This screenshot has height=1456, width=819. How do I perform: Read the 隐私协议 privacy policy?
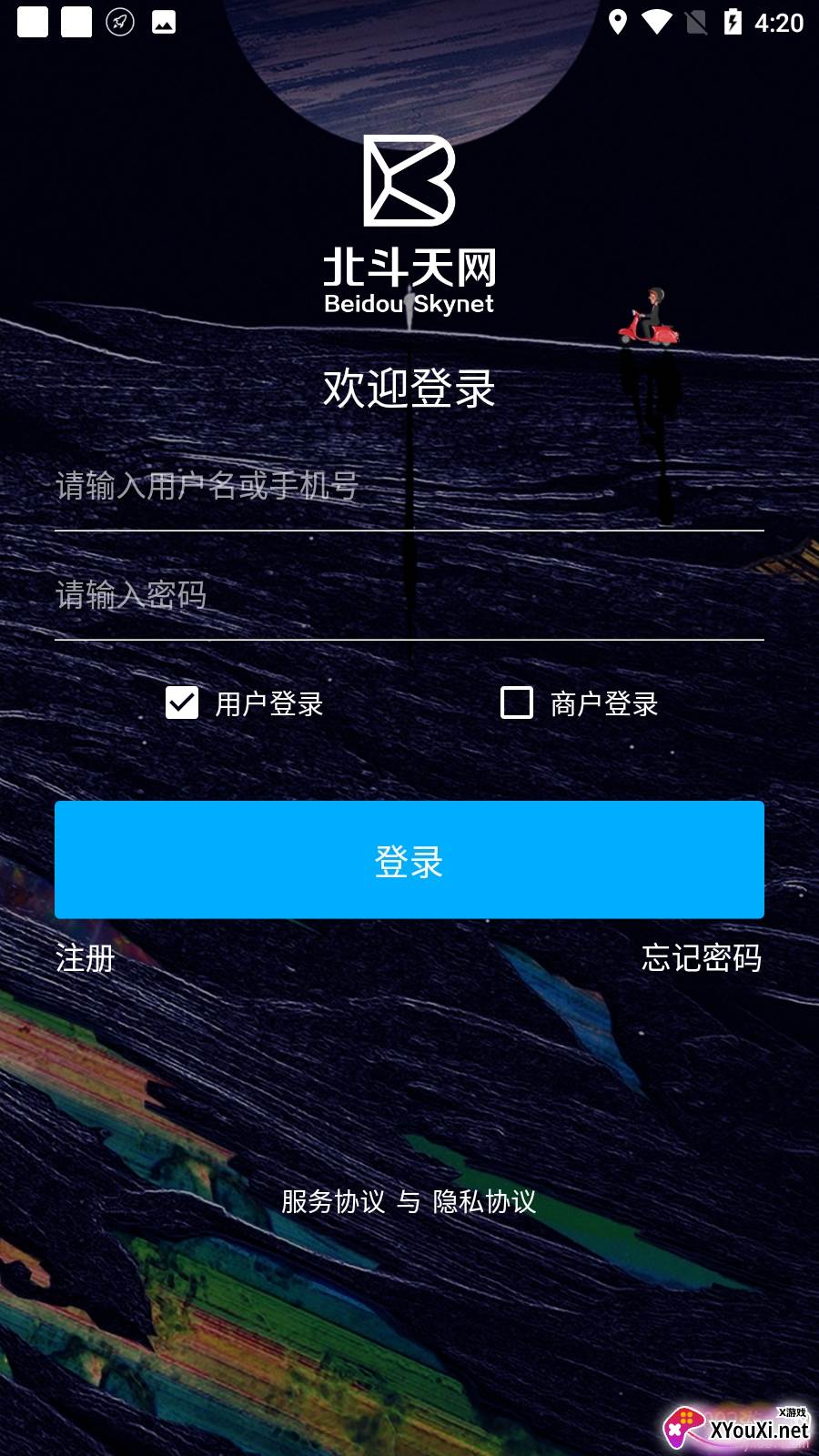pyautogui.click(x=484, y=1201)
